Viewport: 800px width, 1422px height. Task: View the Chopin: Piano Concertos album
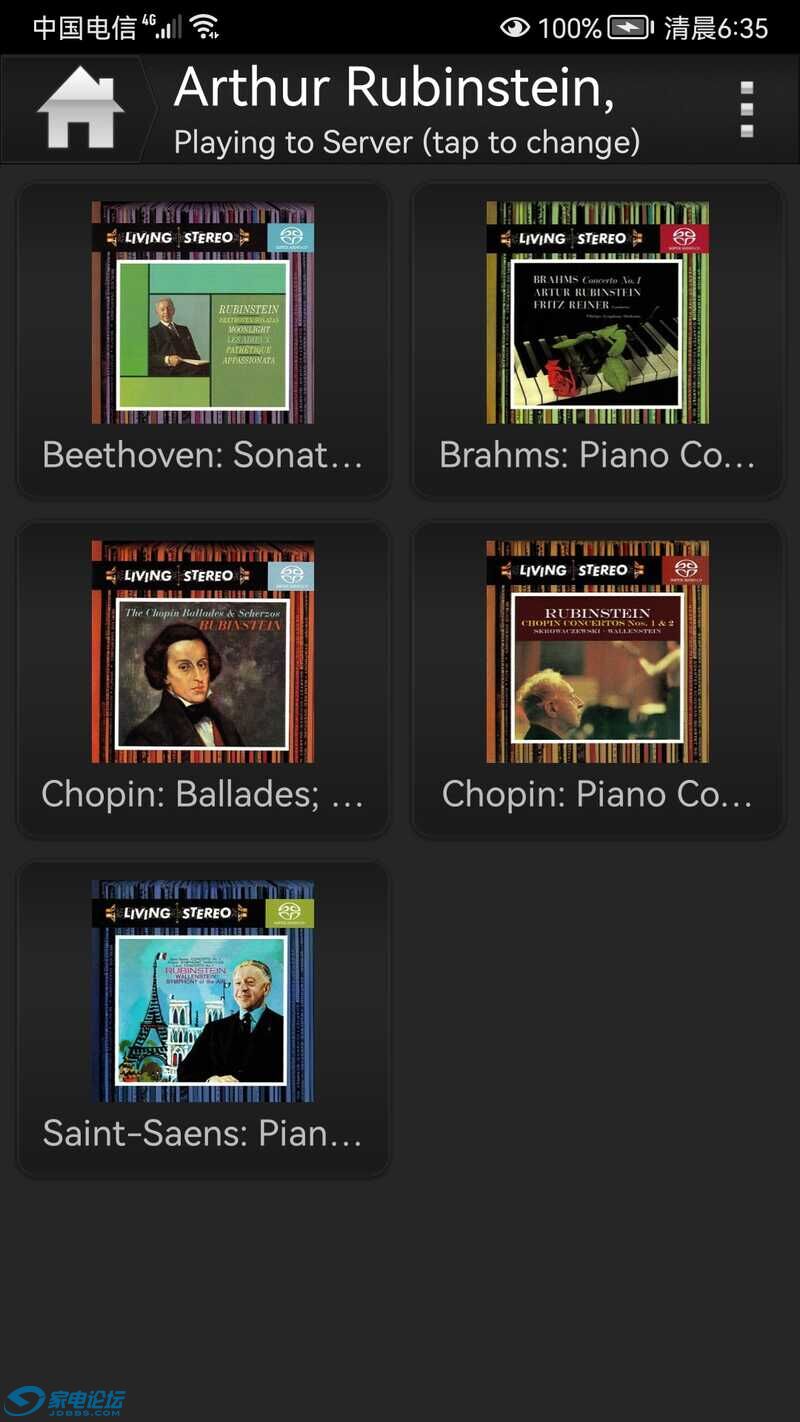597,678
